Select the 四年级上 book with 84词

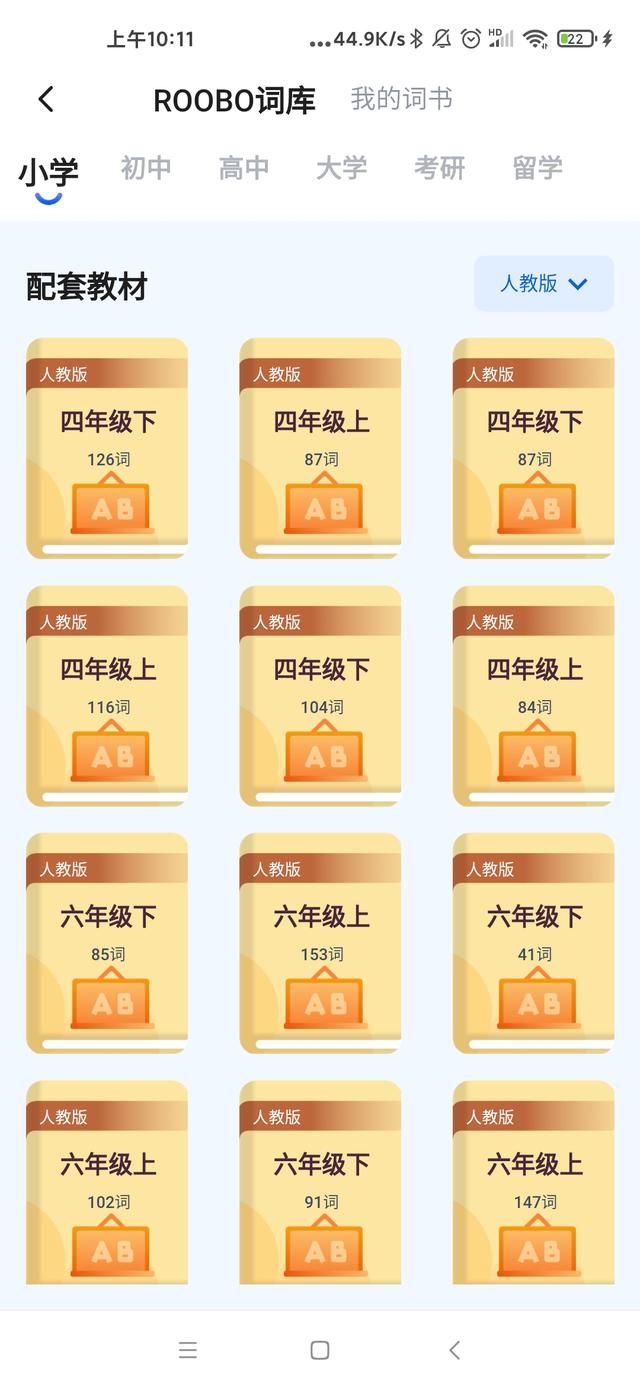pyautogui.click(x=533, y=696)
